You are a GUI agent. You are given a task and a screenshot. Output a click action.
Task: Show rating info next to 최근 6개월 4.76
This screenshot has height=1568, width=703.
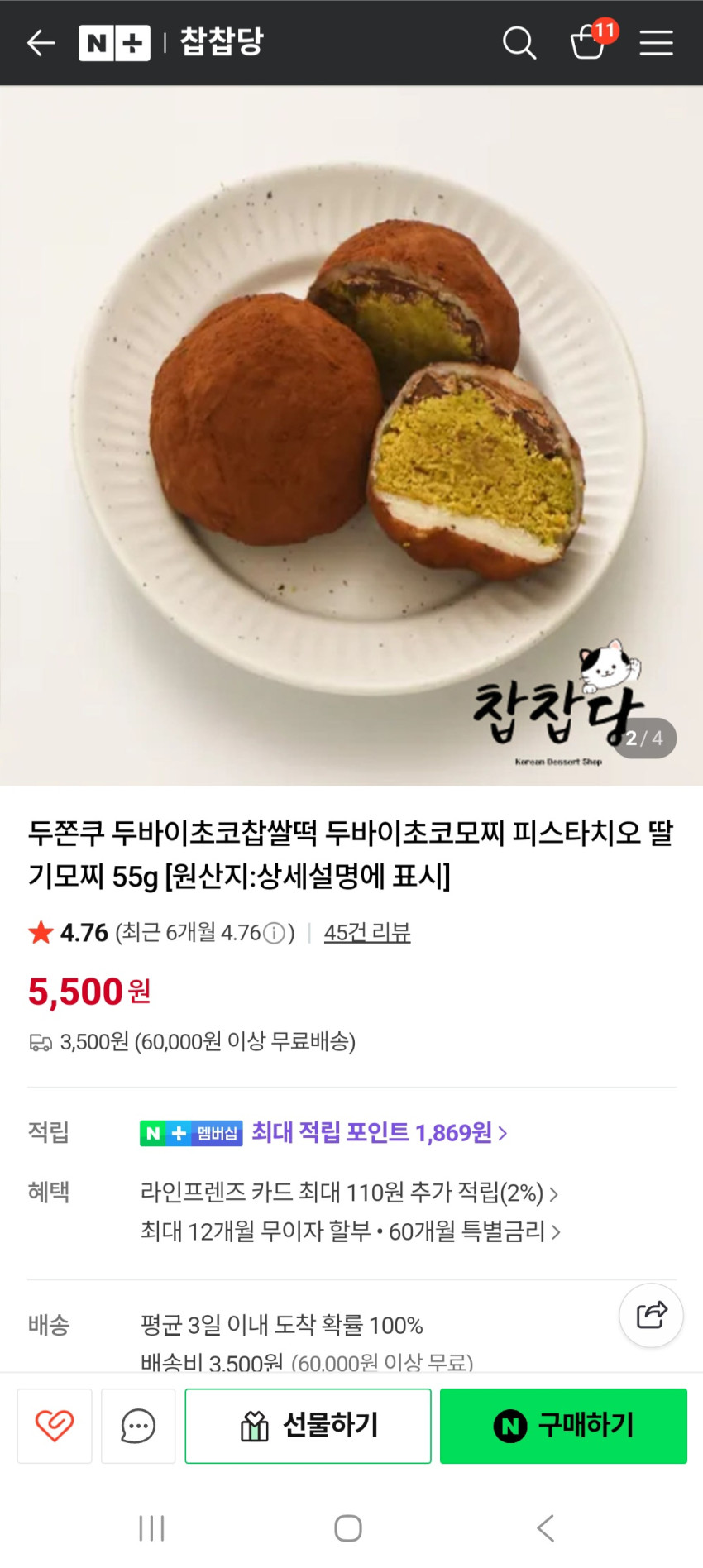coord(274,934)
